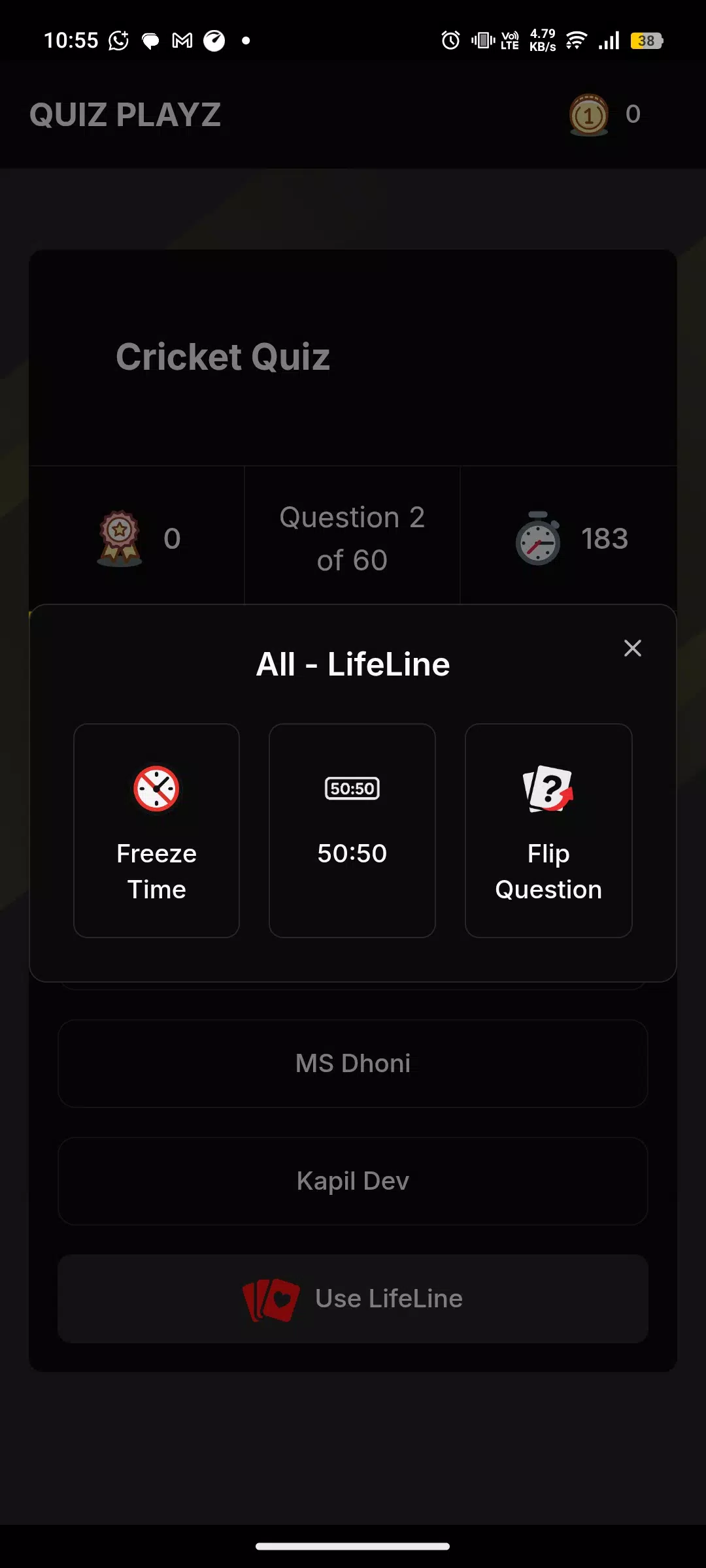Select the 50:50 lifeline icon

(x=351, y=789)
